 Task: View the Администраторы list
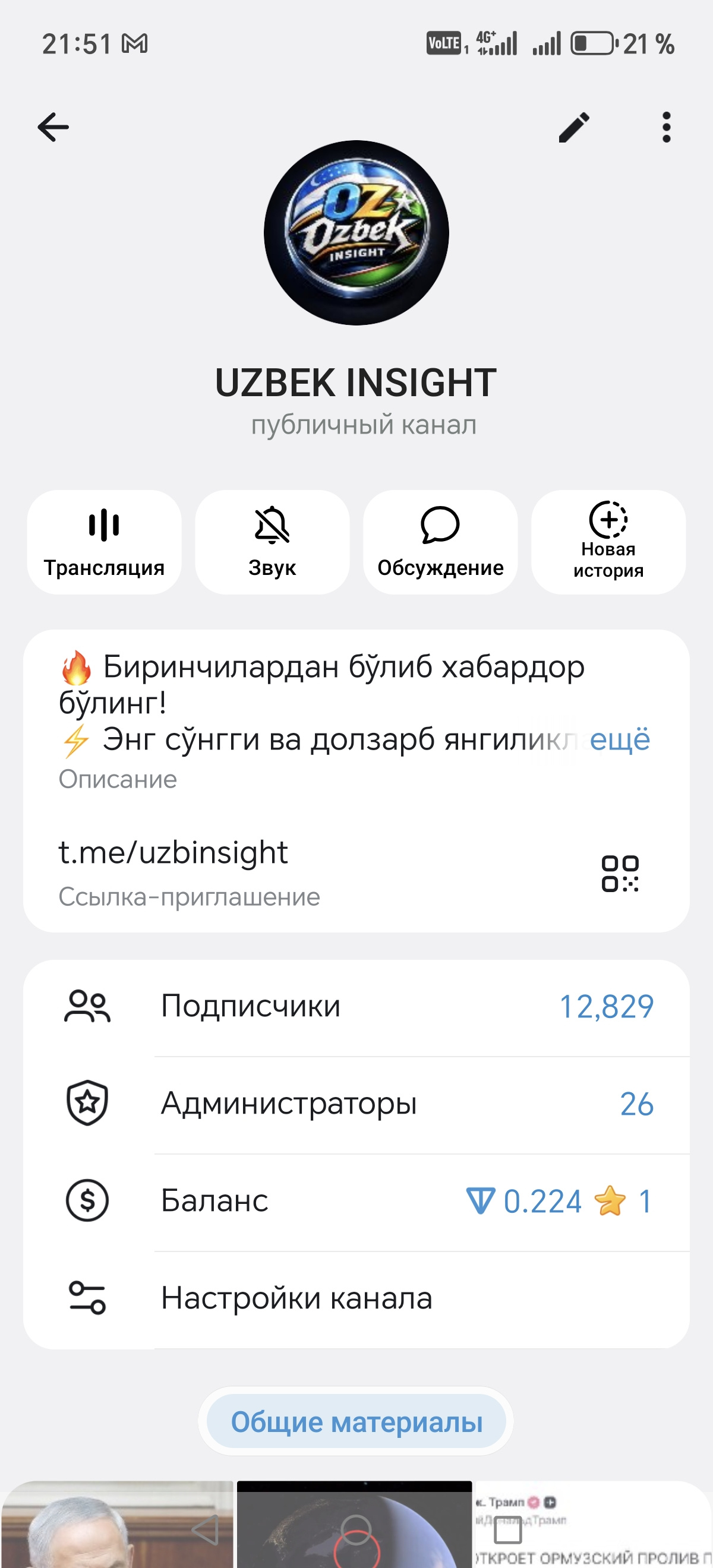click(356, 1104)
